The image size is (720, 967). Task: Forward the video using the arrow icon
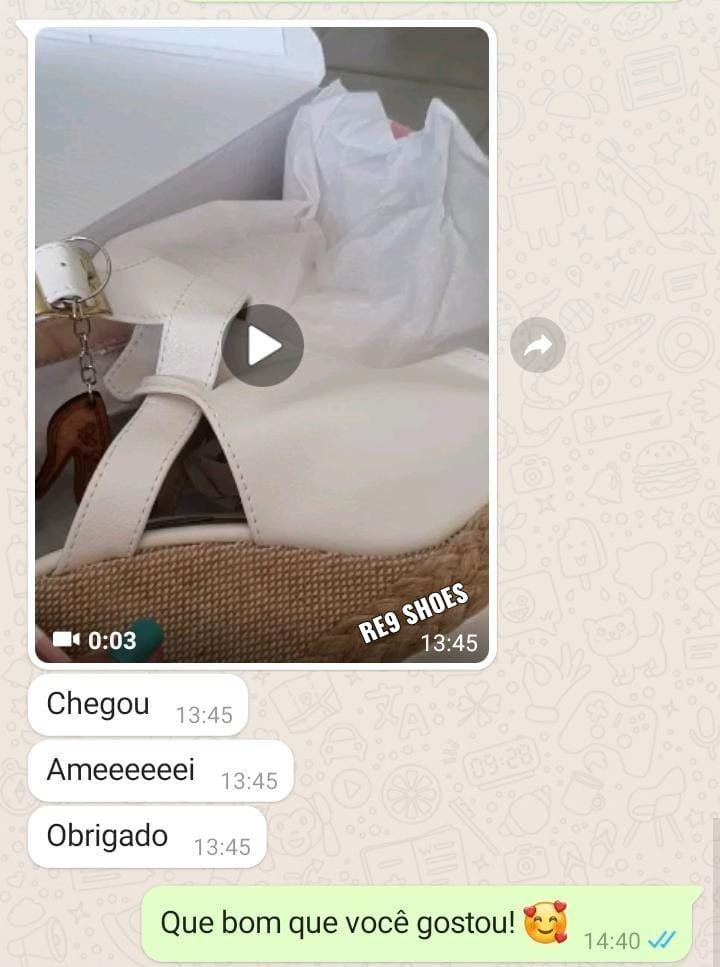pos(538,346)
